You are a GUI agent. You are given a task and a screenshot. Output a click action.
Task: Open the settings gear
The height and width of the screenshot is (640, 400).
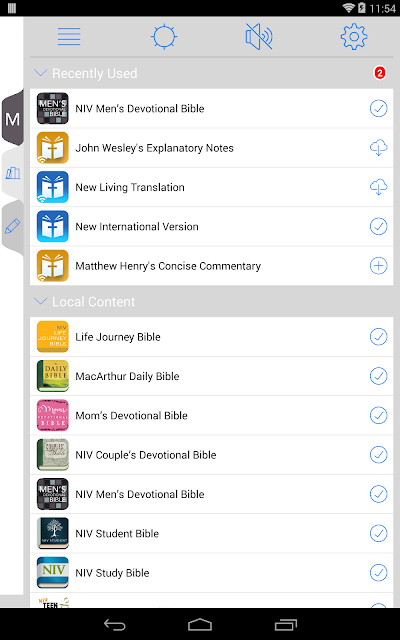pos(354,37)
